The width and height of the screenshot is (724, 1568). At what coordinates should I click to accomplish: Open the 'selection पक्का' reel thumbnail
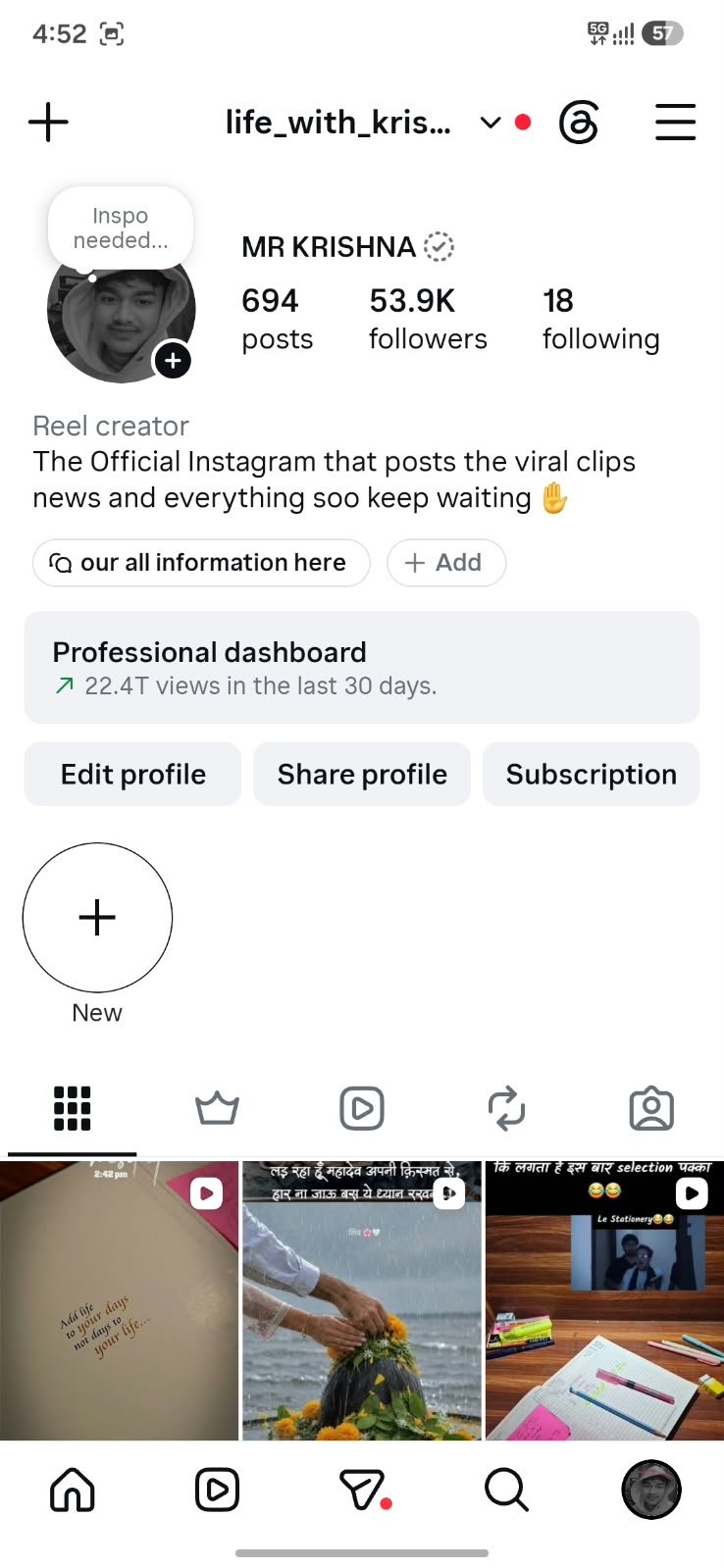click(x=604, y=1300)
